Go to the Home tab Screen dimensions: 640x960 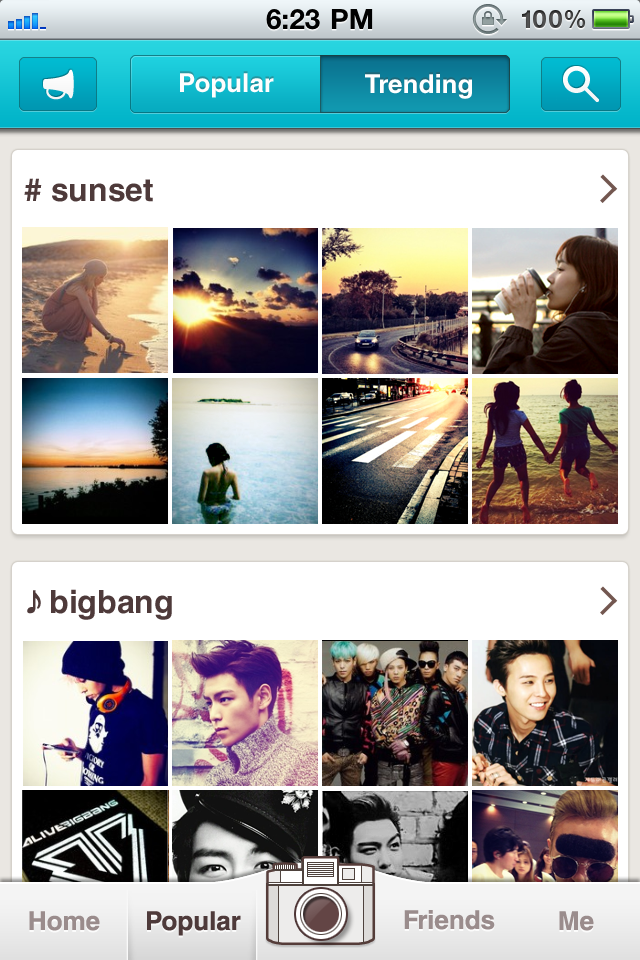coord(64,921)
